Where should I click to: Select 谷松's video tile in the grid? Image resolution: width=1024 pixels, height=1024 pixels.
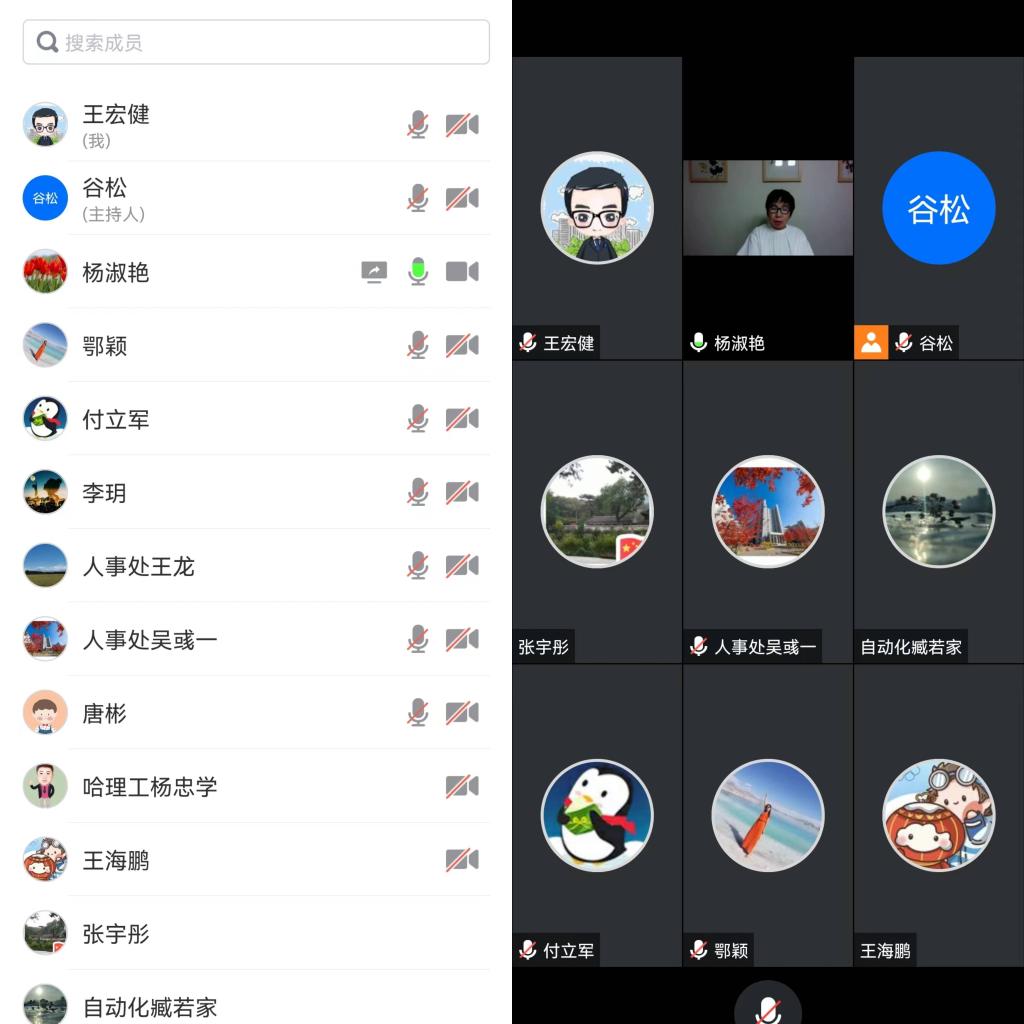[938, 208]
